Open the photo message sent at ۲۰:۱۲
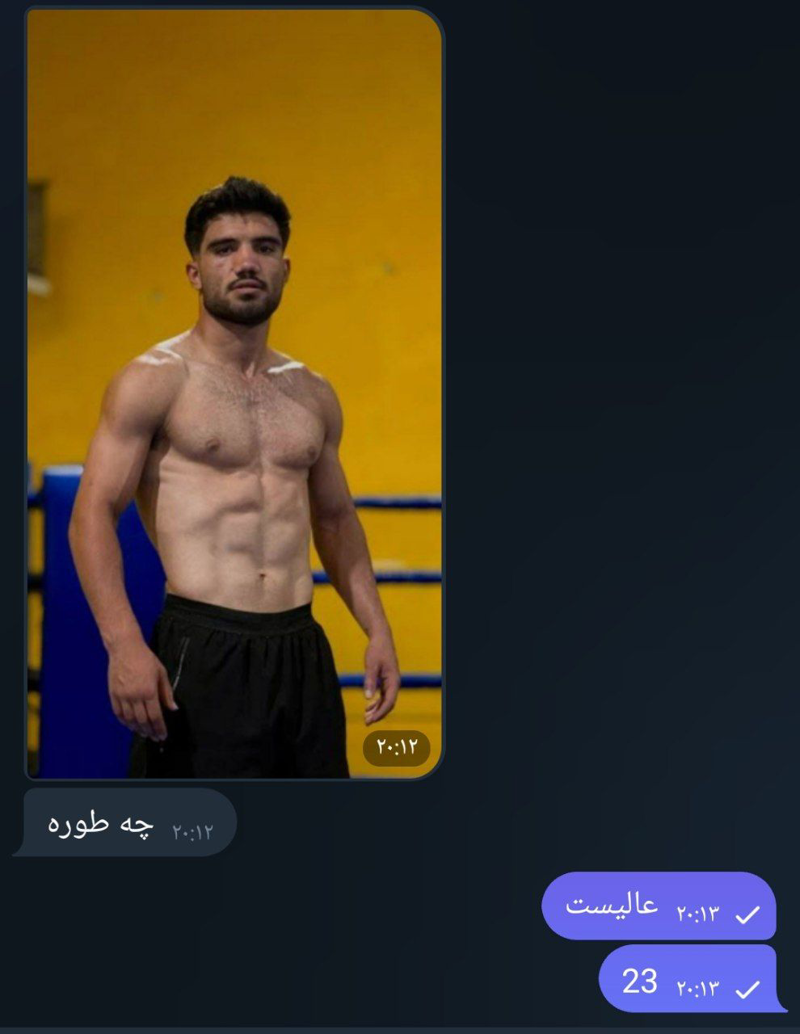 click(234, 392)
